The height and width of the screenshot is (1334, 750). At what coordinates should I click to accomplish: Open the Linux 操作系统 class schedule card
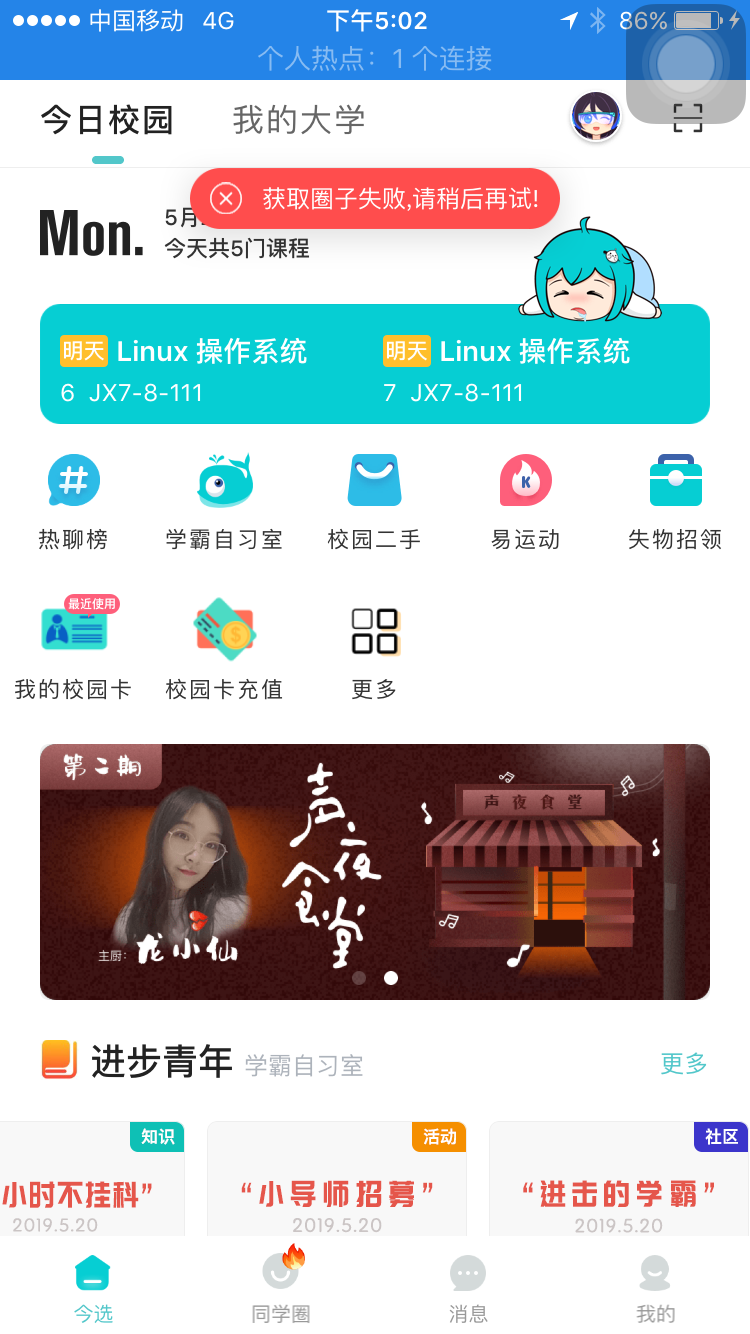[375, 365]
